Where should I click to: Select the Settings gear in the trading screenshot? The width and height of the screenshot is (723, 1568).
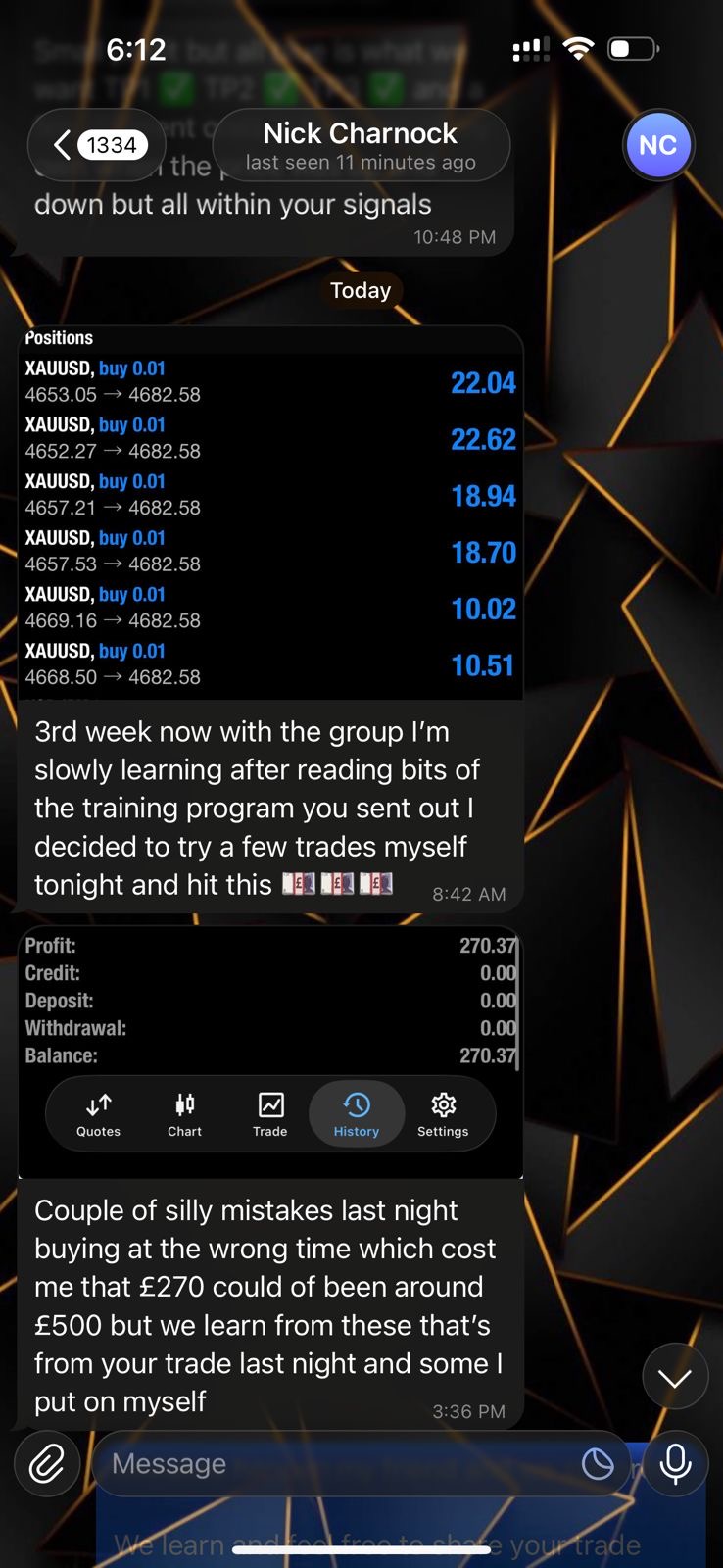pyautogui.click(x=443, y=1113)
